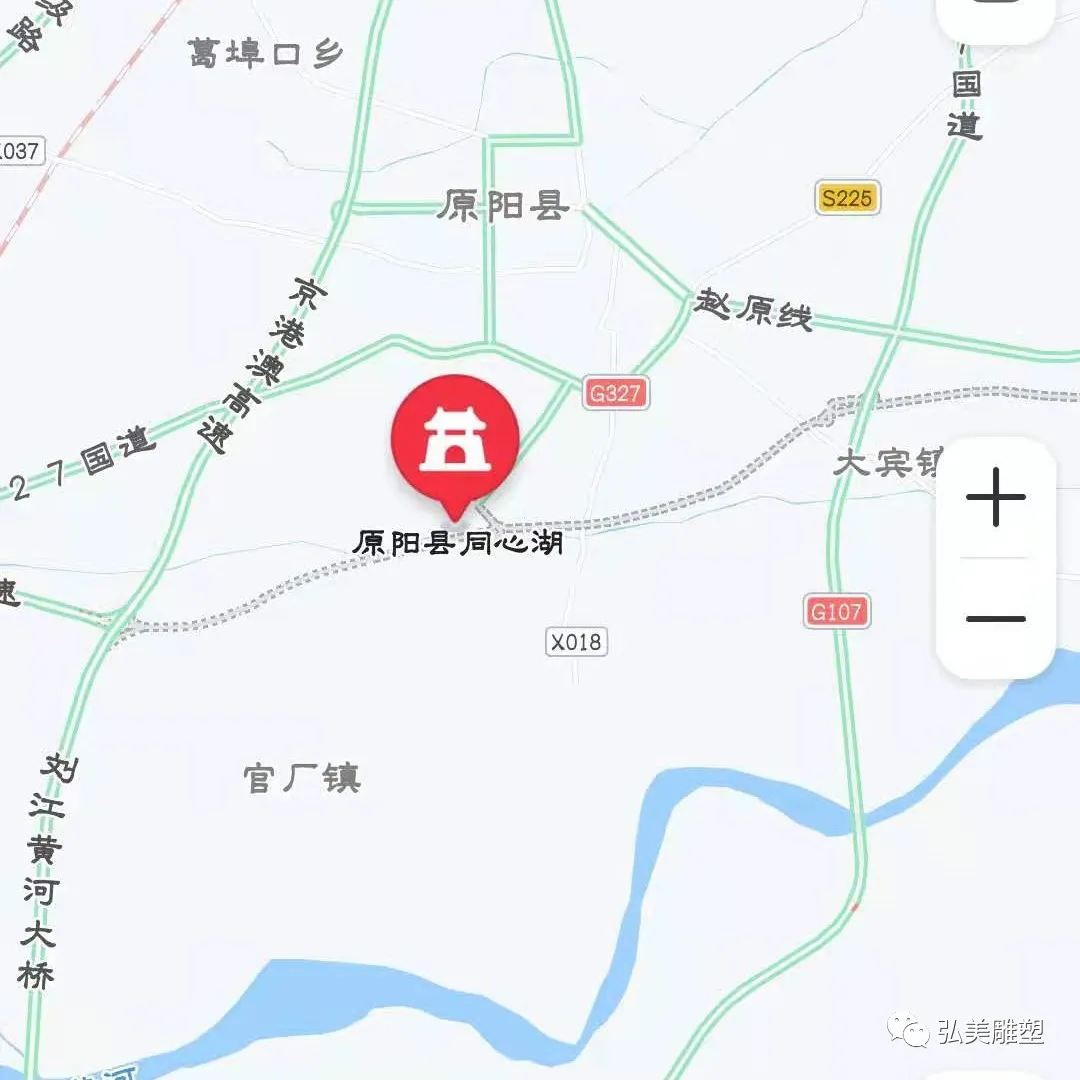Select the red 原阳县同心湖 location pin
The width and height of the screenshot is (1080, 1080).
click(455, 442)
